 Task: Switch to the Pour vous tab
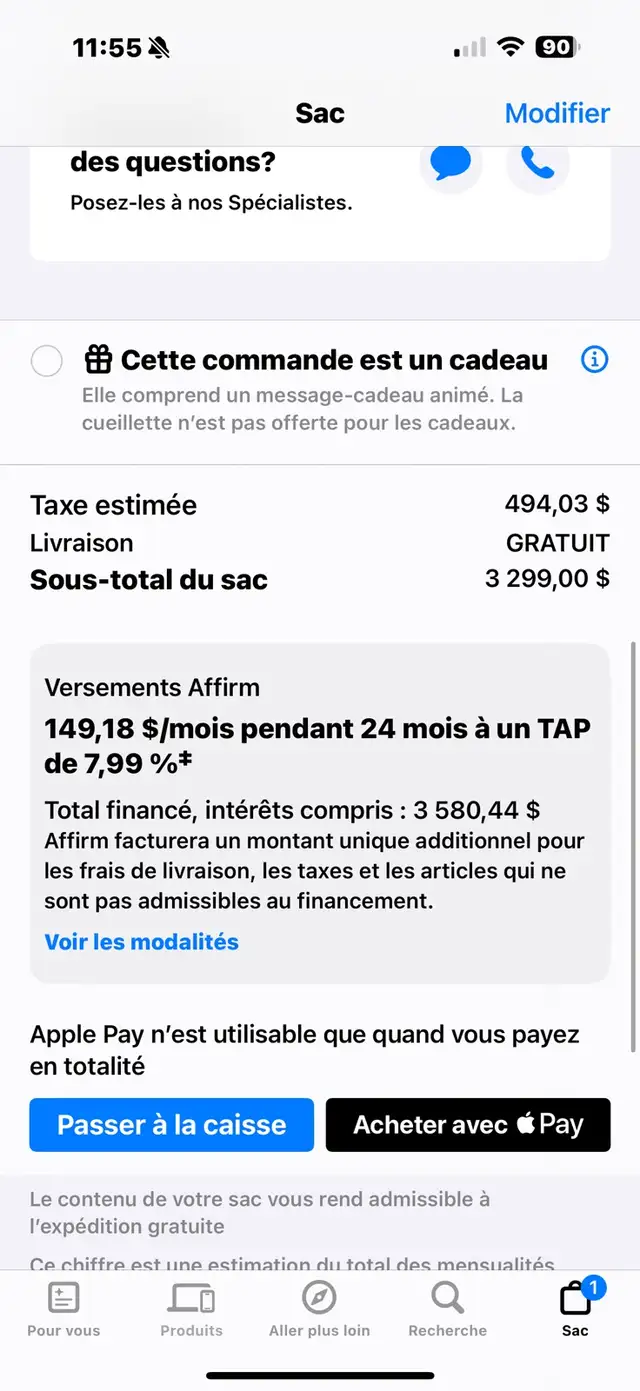pyautogui.click(x=64, y=1310)
